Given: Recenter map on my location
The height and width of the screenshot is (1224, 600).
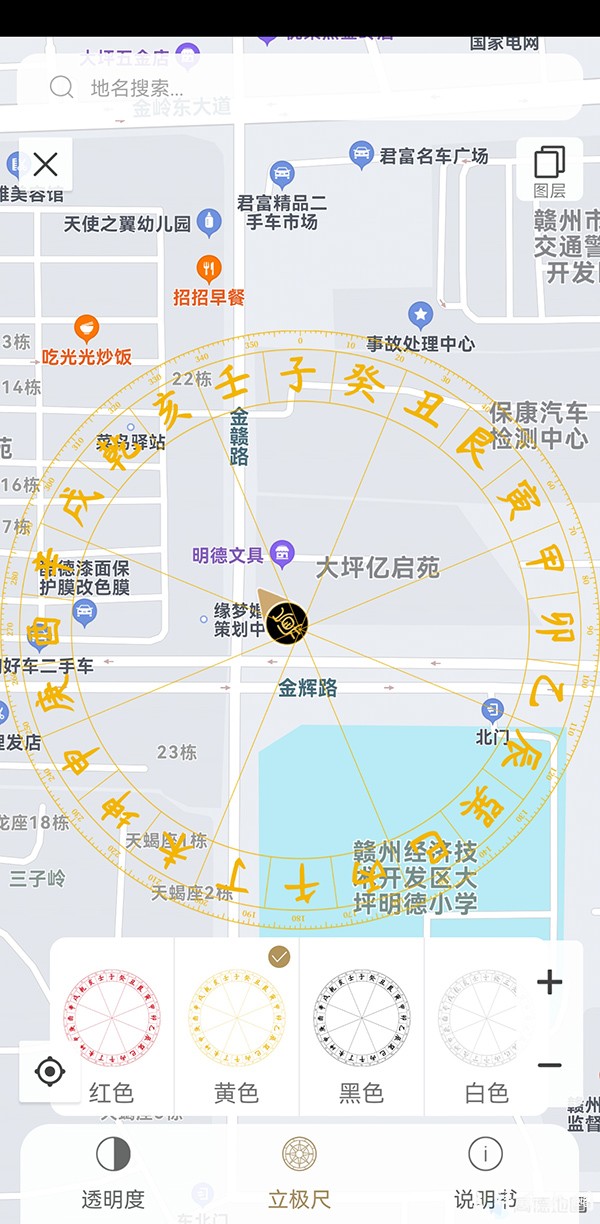Looking at the screenshot, I should (49, 1072).
